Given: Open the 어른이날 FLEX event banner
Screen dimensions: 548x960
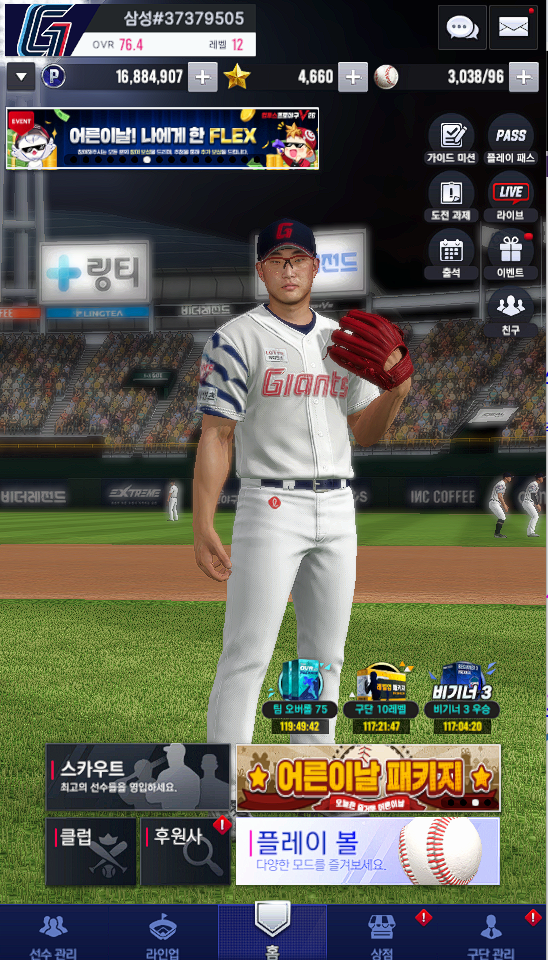Looking at the screenshot, I should tap(162, 138).
